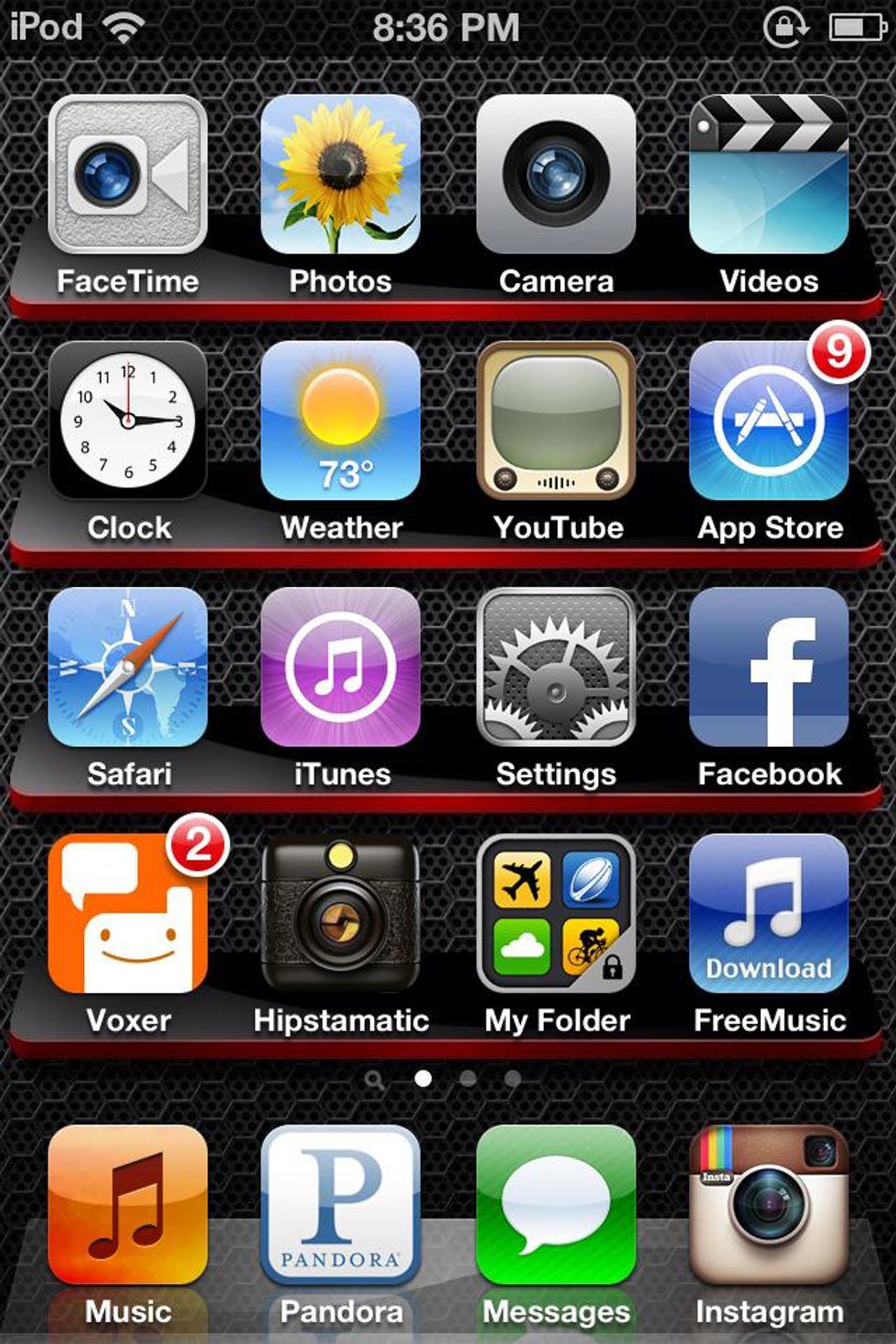Launch Instagram from the dock
The image size is (896, 1344).
coord(769,1204)
